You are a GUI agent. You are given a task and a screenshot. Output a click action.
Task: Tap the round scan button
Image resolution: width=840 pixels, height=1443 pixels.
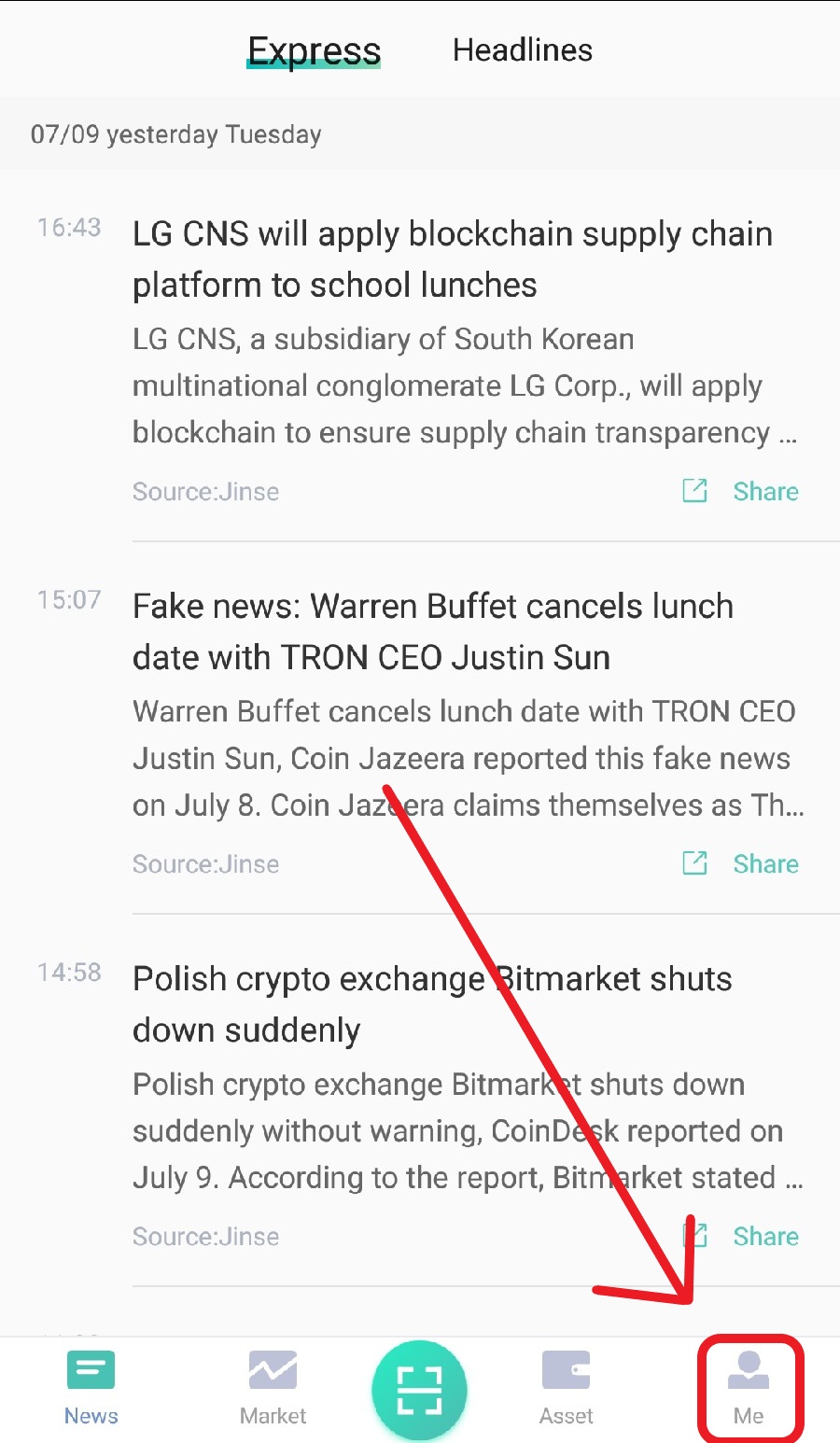[419, 1389]
